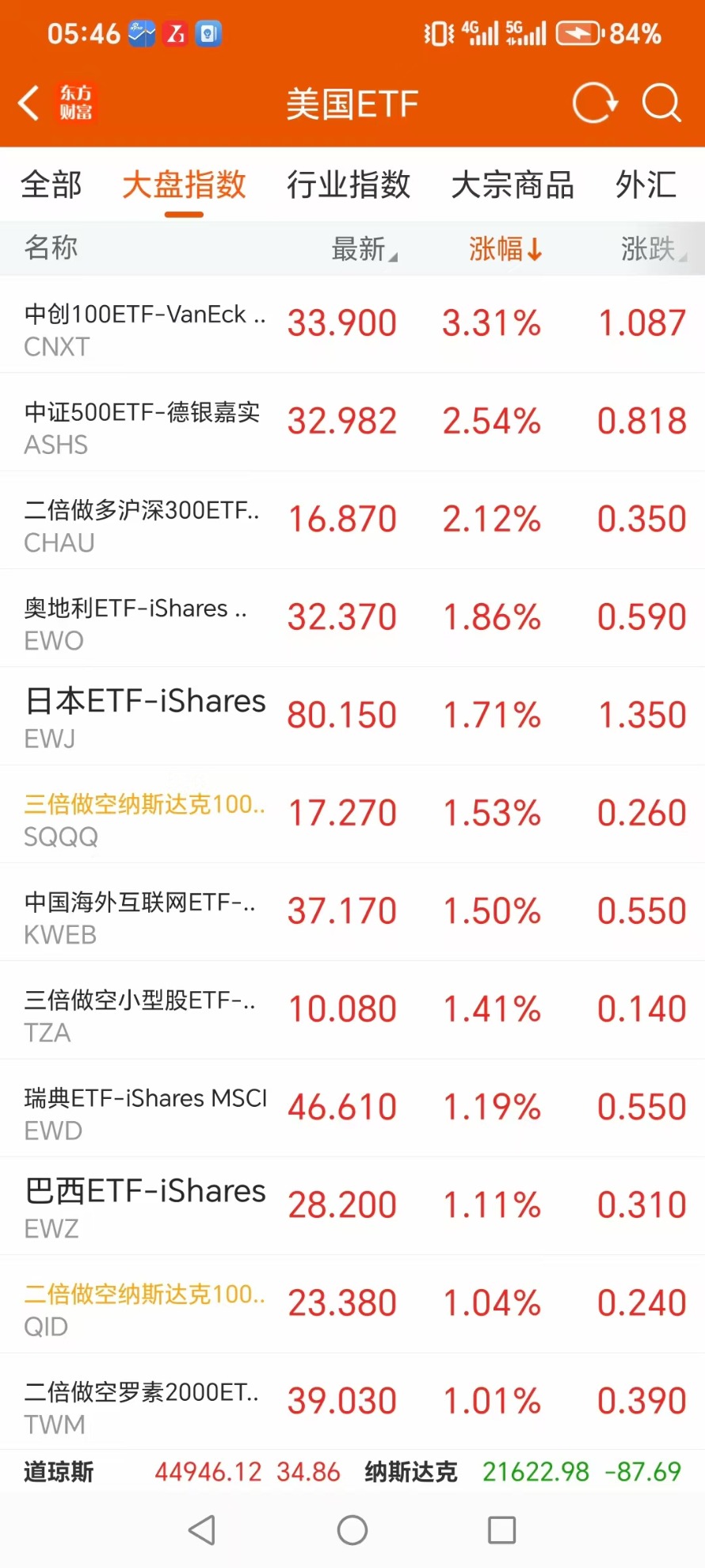The width and height of the screenshot is (705, 1568).
Task: Select the 大宗商品 tab
Action: click(513, 185)
